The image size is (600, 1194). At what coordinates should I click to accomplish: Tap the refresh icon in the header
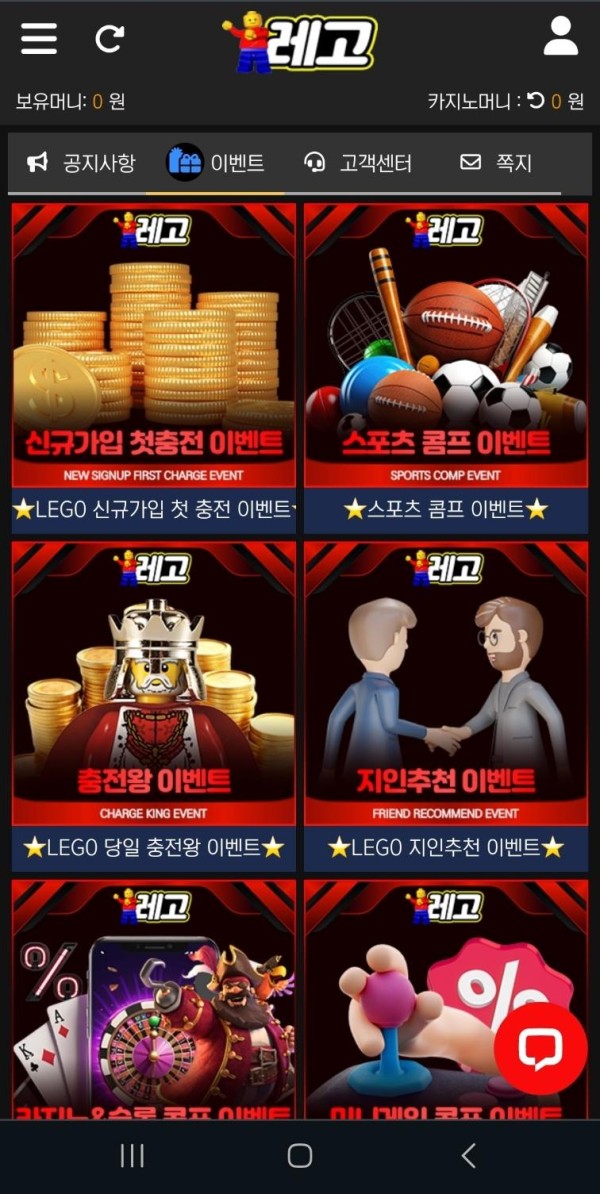point(109,39)
